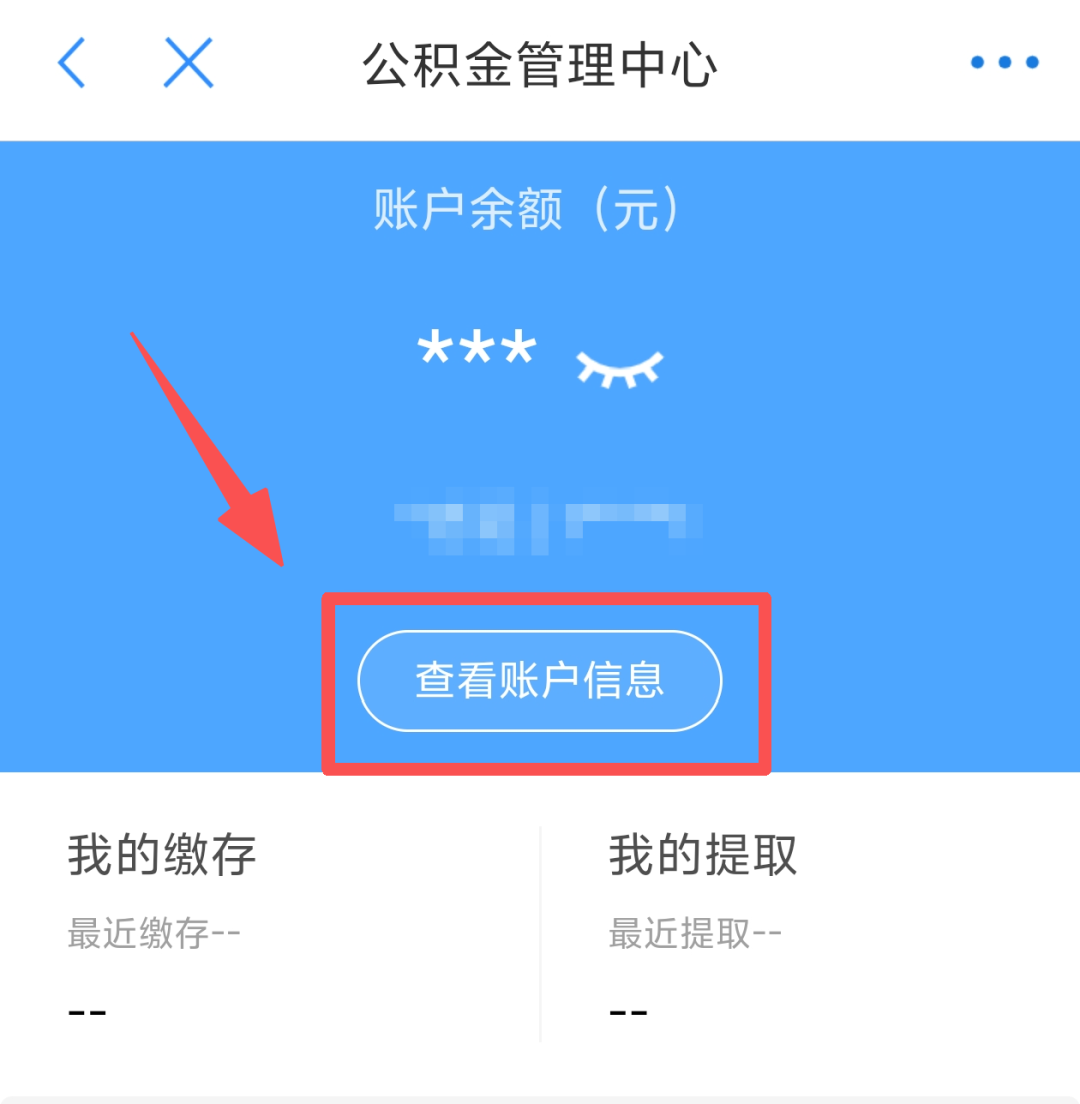Close the page with the X icon
The width and height of the screenshot is (1080, 1104).
189,64
